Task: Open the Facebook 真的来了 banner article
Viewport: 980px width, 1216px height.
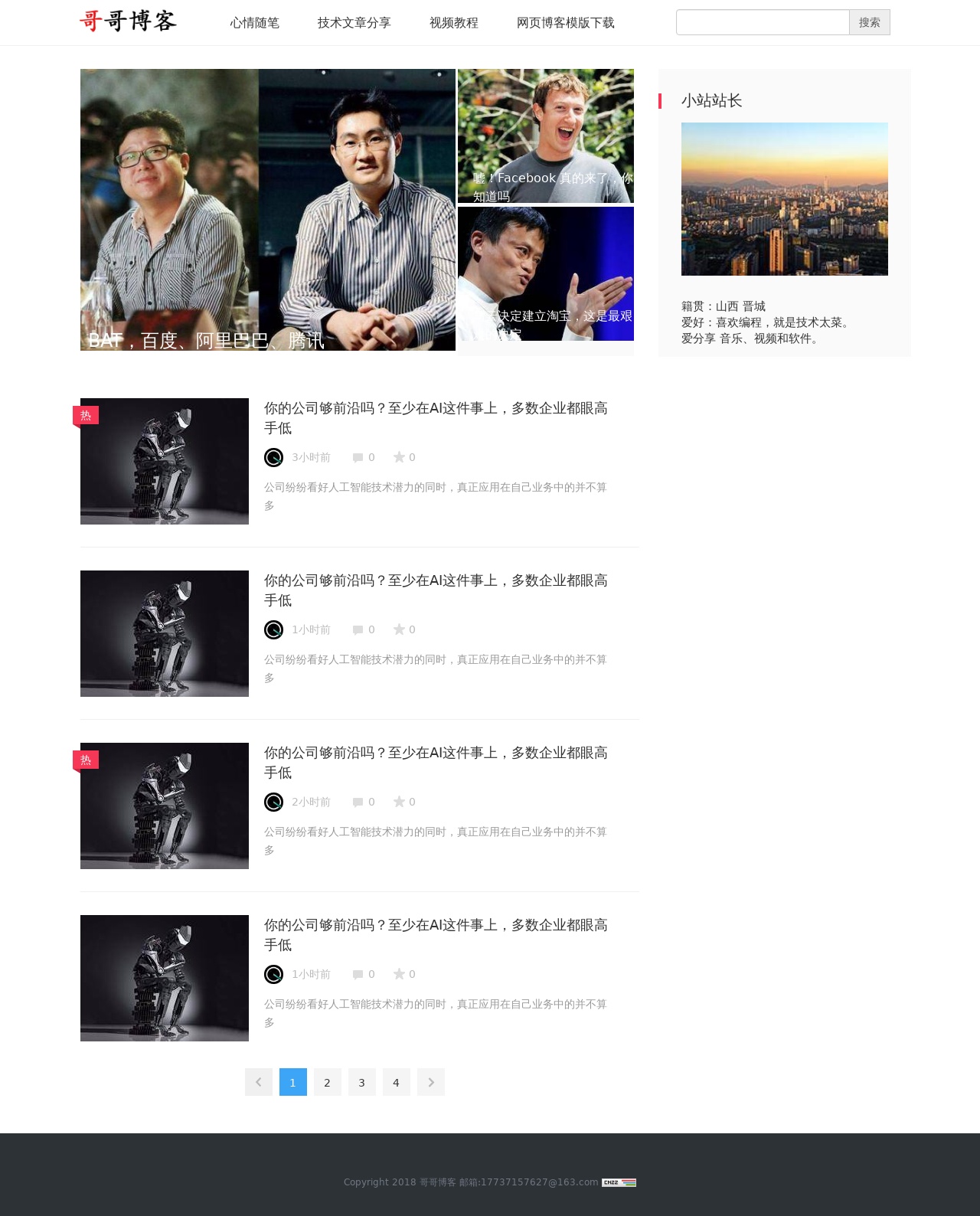Action: click(545, 136)
